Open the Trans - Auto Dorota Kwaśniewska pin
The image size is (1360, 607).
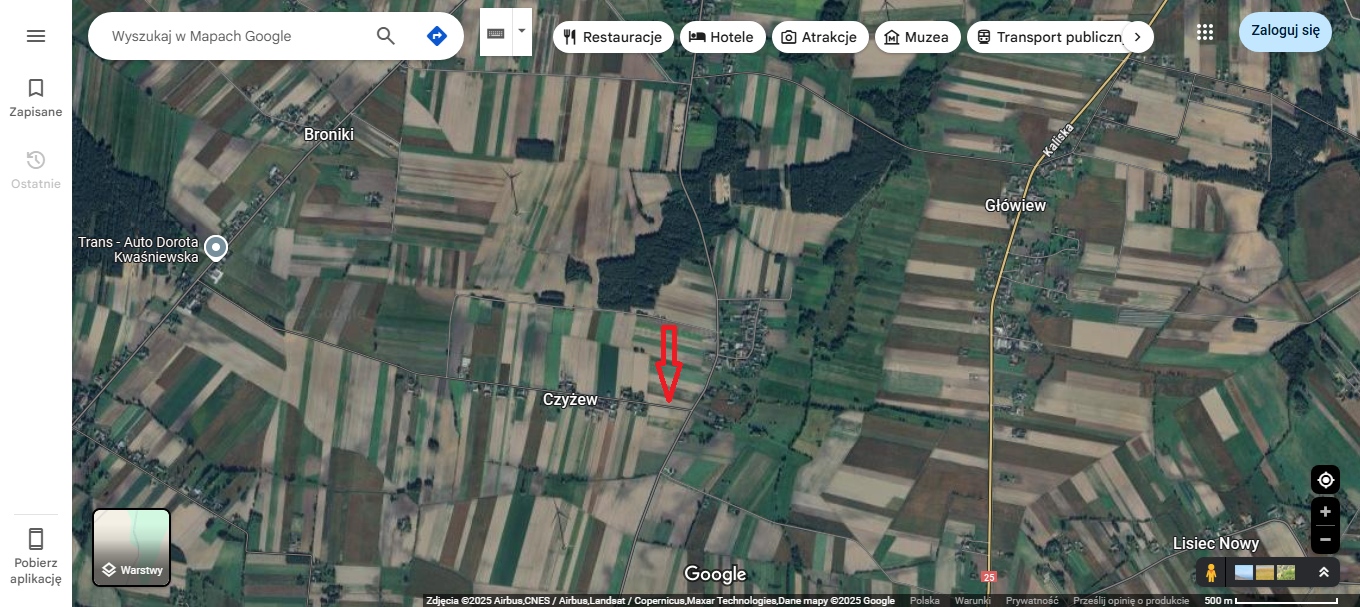(215, 246)
